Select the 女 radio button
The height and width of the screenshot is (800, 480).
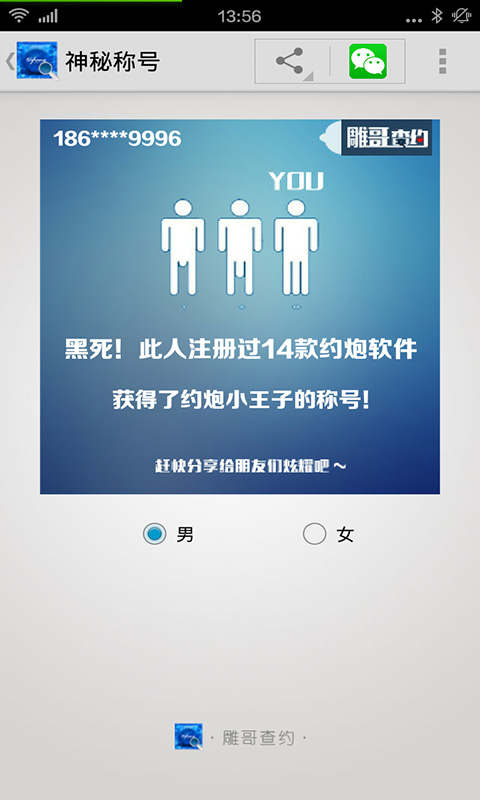tap(314, 534)
